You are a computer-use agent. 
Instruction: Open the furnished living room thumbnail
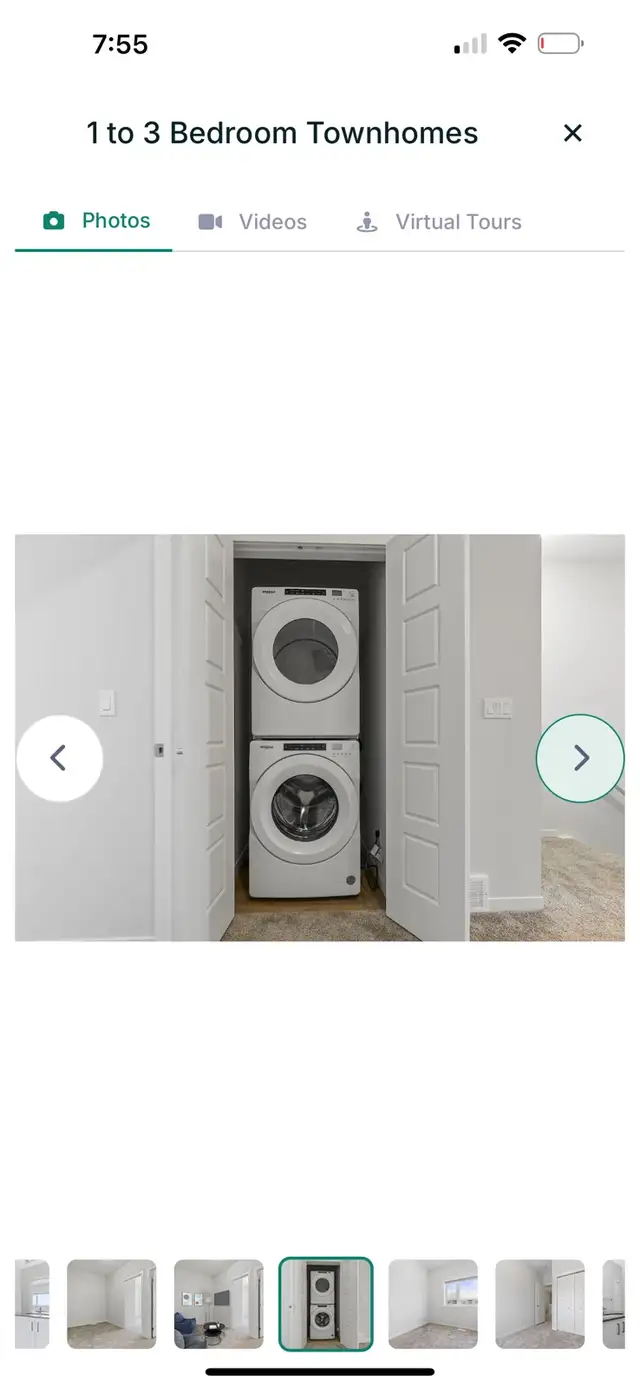(219, 1303)
